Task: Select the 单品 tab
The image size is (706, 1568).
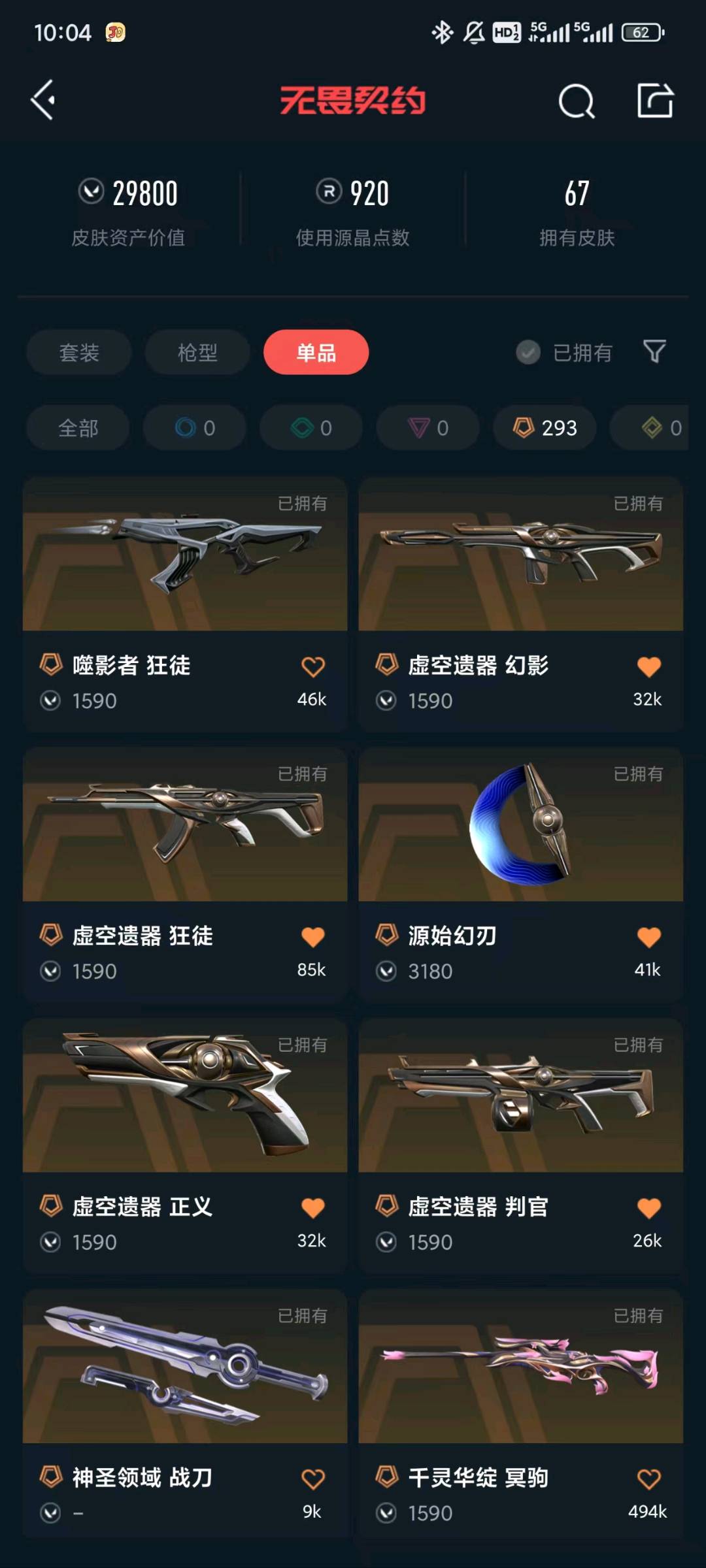Action: click(316, 353)
